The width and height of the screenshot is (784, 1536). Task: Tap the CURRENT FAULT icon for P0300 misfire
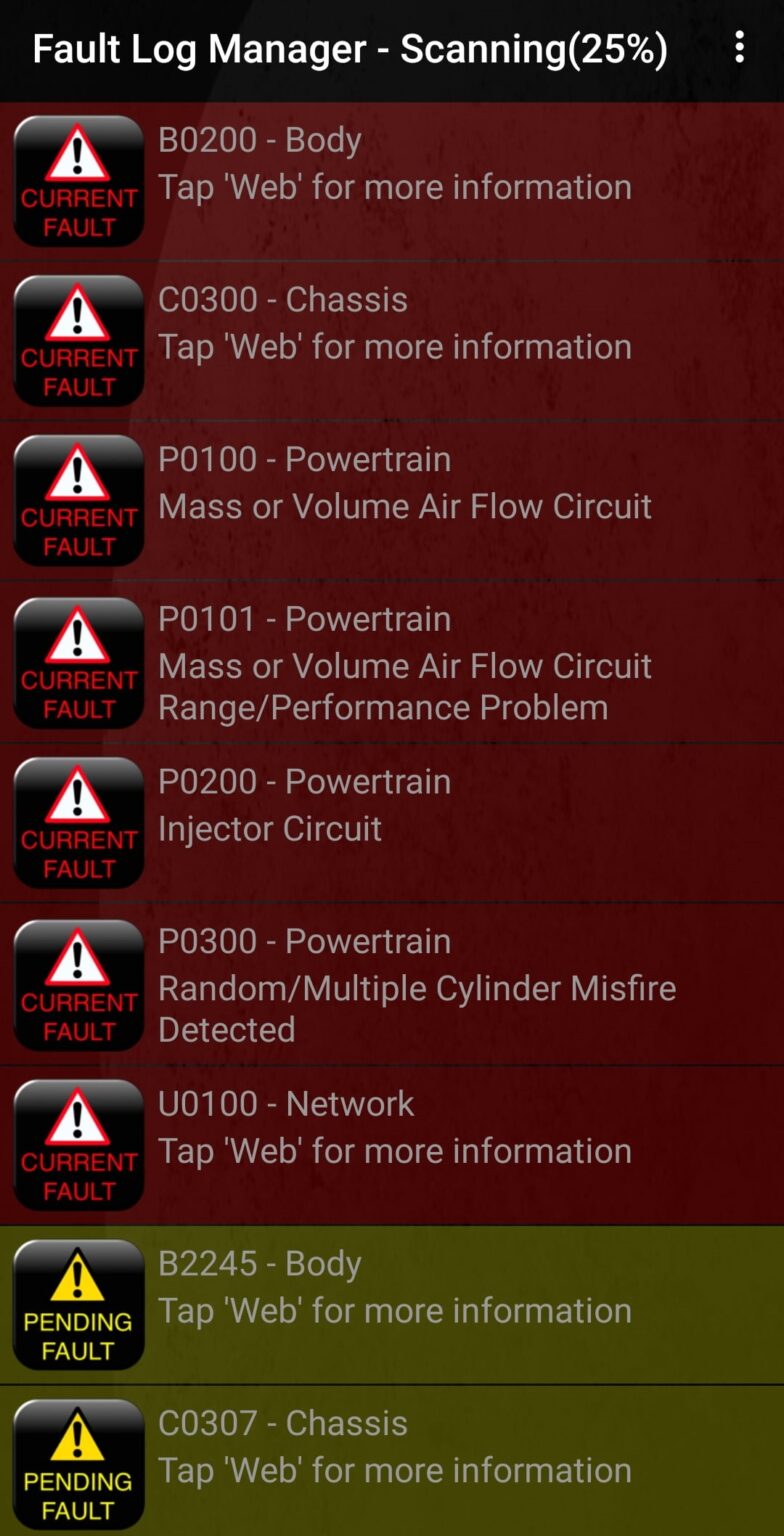pyautogui.click(x=78, y=985)
